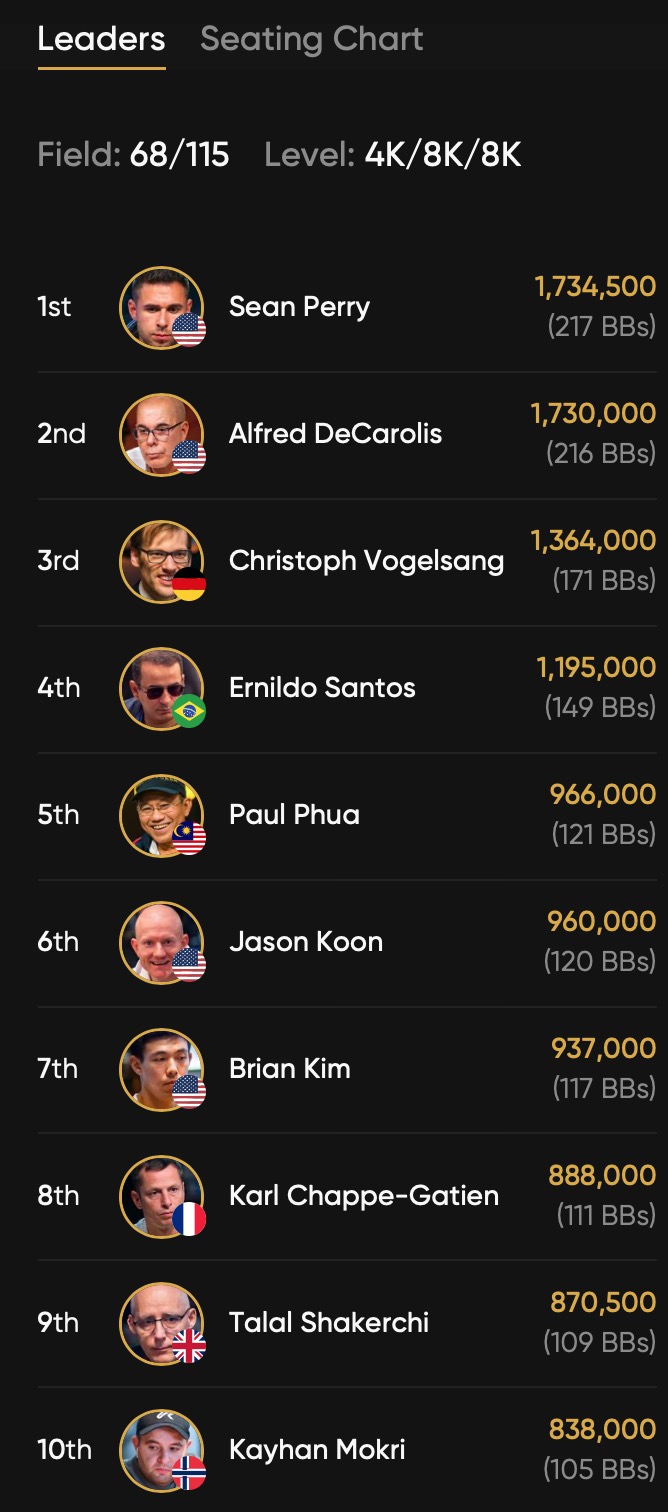
Task: View Christoph Vogelsang's entry
Action: point(366,561)
